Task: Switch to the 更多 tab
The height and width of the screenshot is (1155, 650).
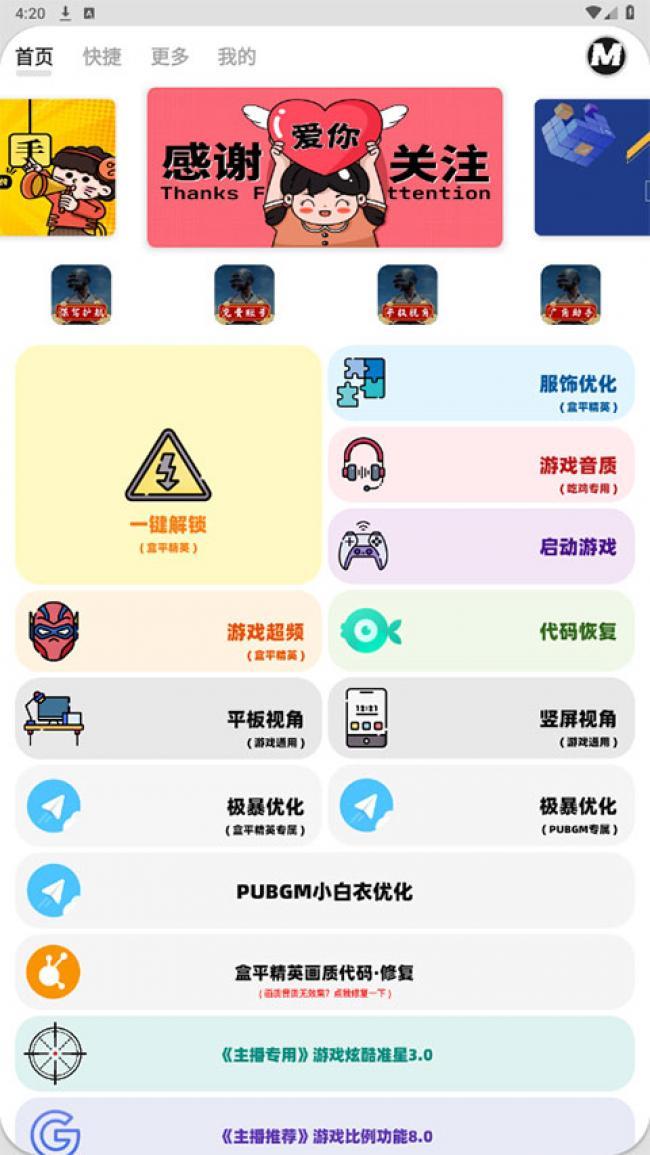Action: [x=170, y=57]
